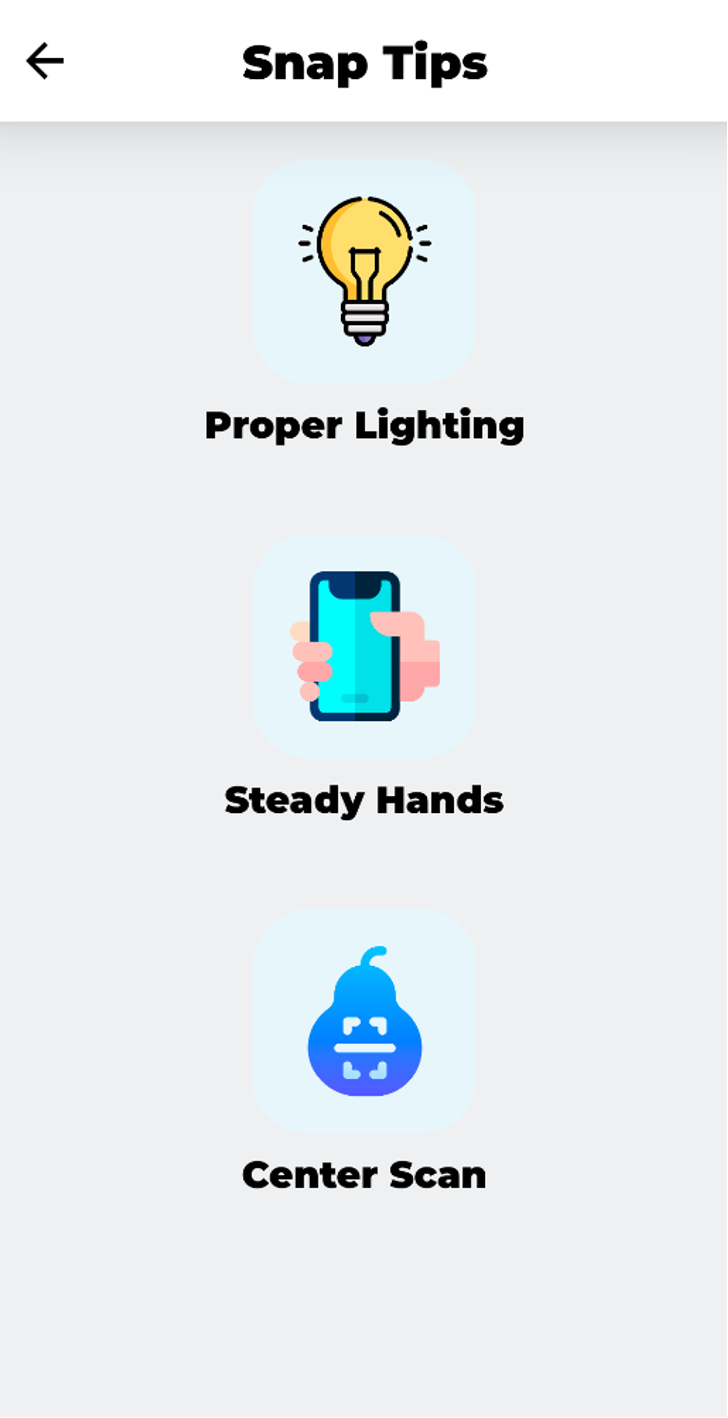The height and width of the screenshot is (1418, 728).
Task: Go back using the arrow
Action: click(x=45, y=62)
